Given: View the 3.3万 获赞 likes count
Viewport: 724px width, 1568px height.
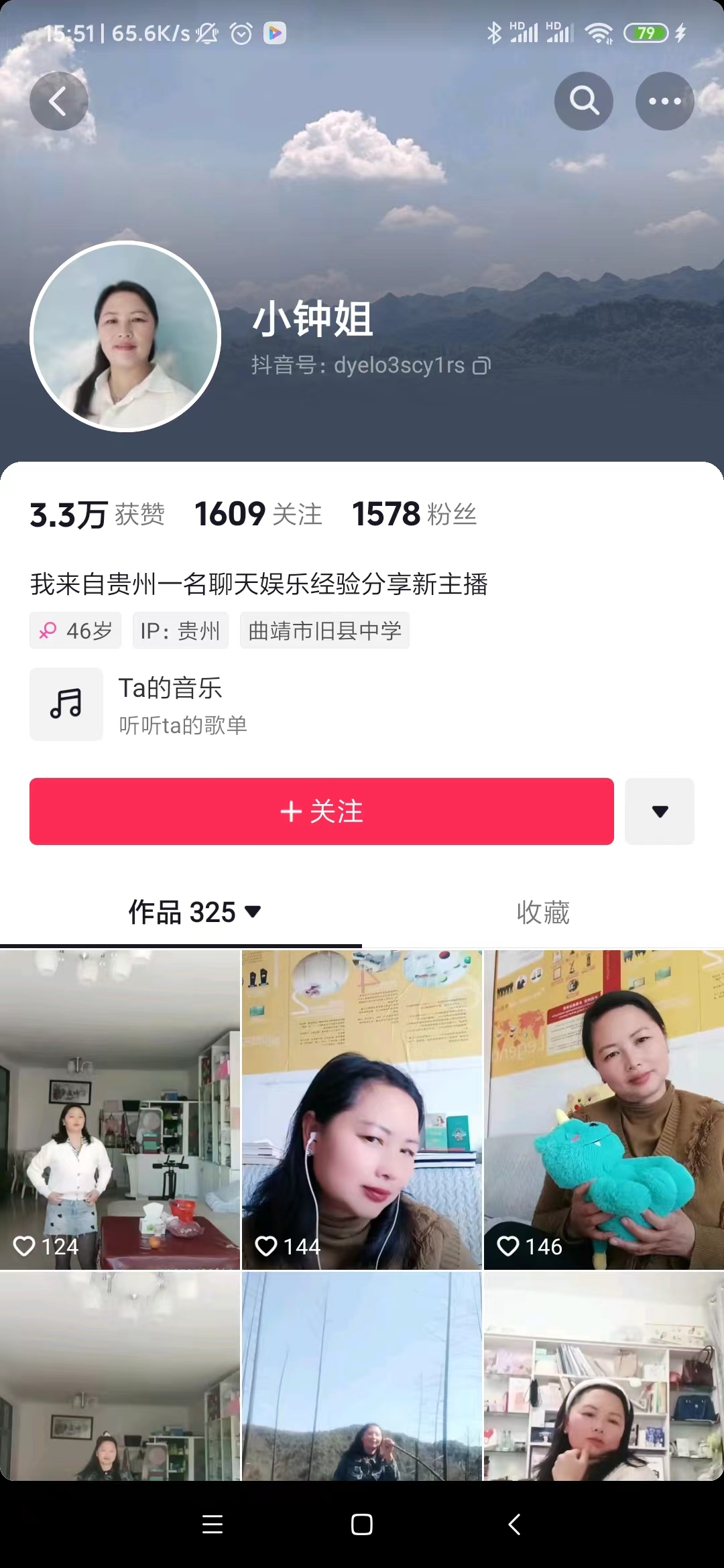Looking at the screenshot, I should pos(97,515).
